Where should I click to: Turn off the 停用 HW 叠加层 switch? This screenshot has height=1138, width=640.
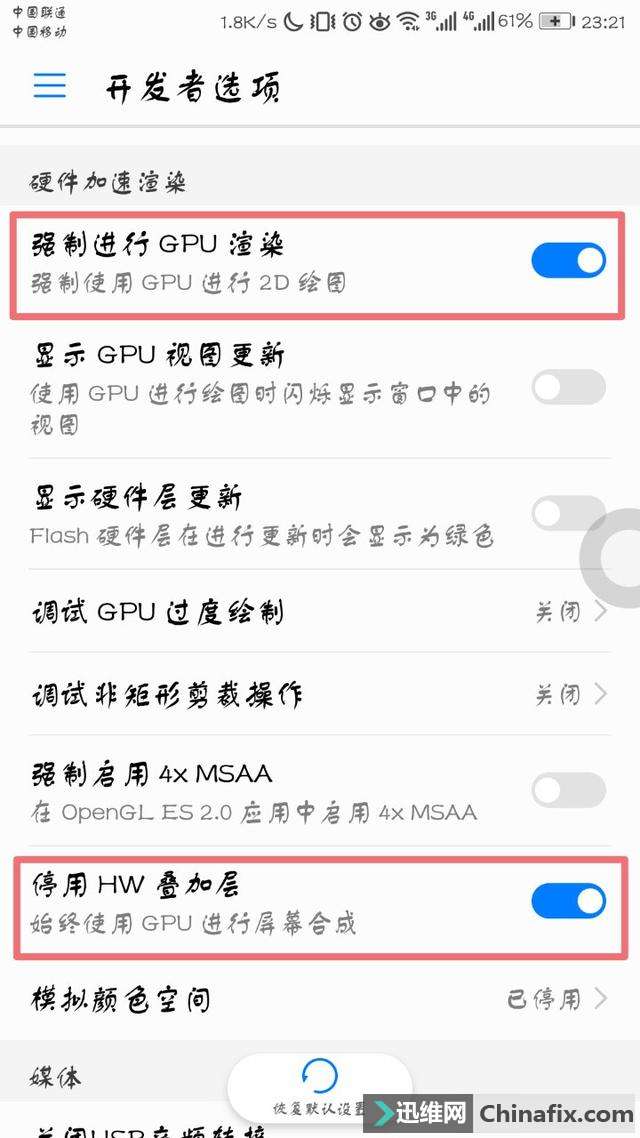[x=568, y=900]
